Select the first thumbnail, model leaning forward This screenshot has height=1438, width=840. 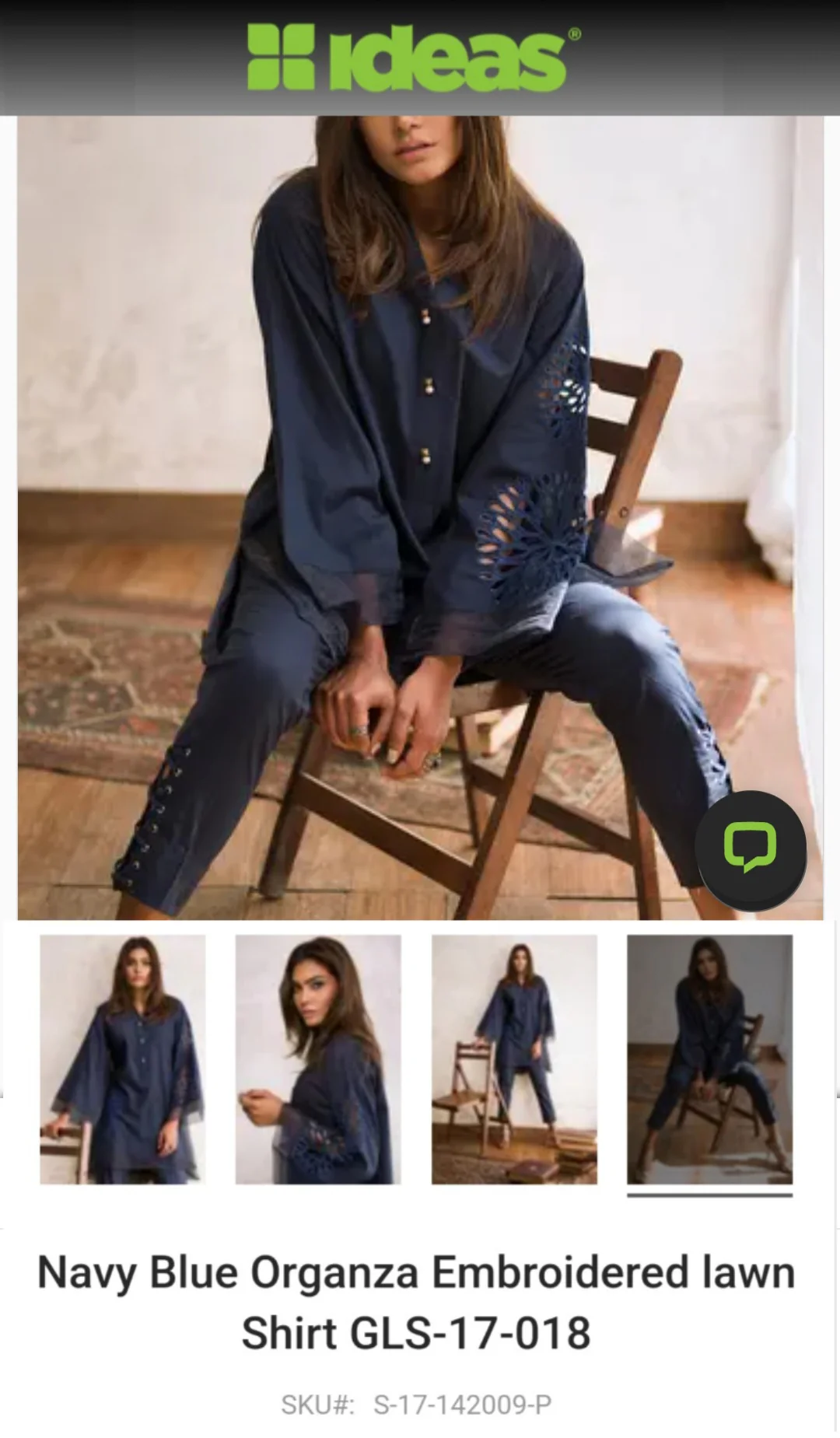(123, 1059)
